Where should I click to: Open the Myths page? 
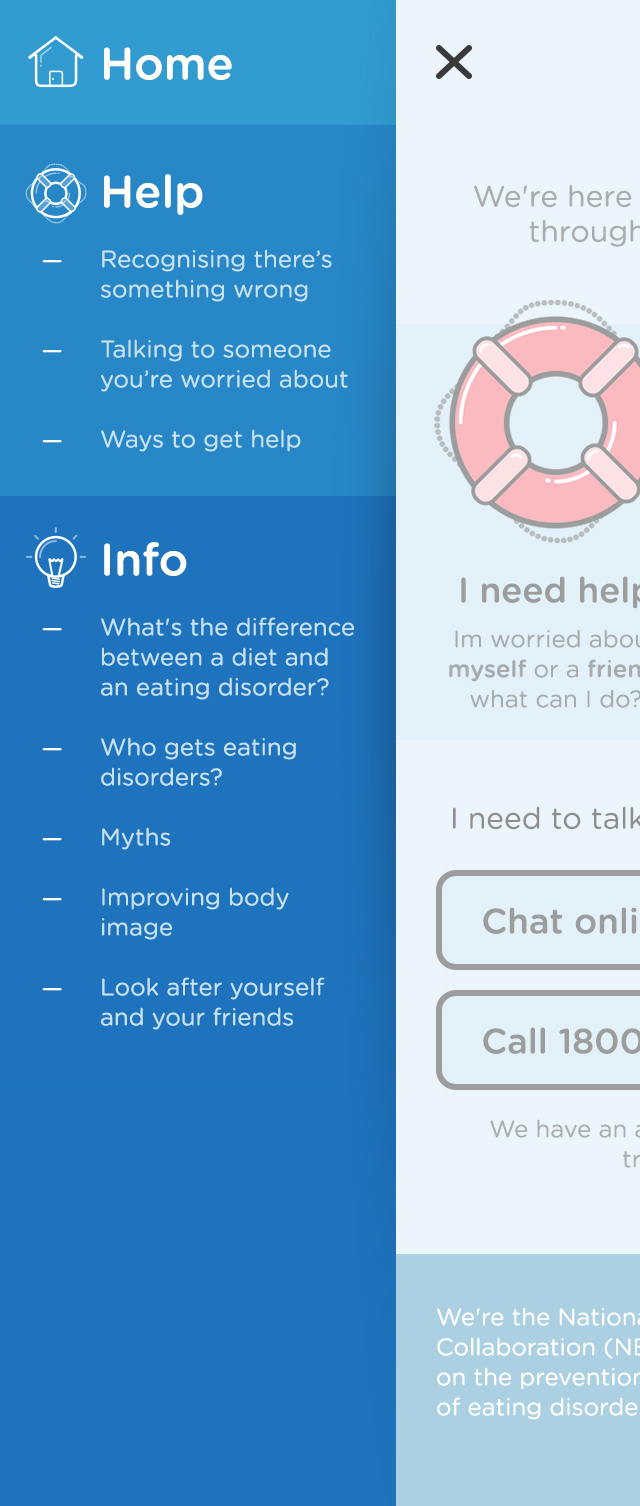point(136,838)
